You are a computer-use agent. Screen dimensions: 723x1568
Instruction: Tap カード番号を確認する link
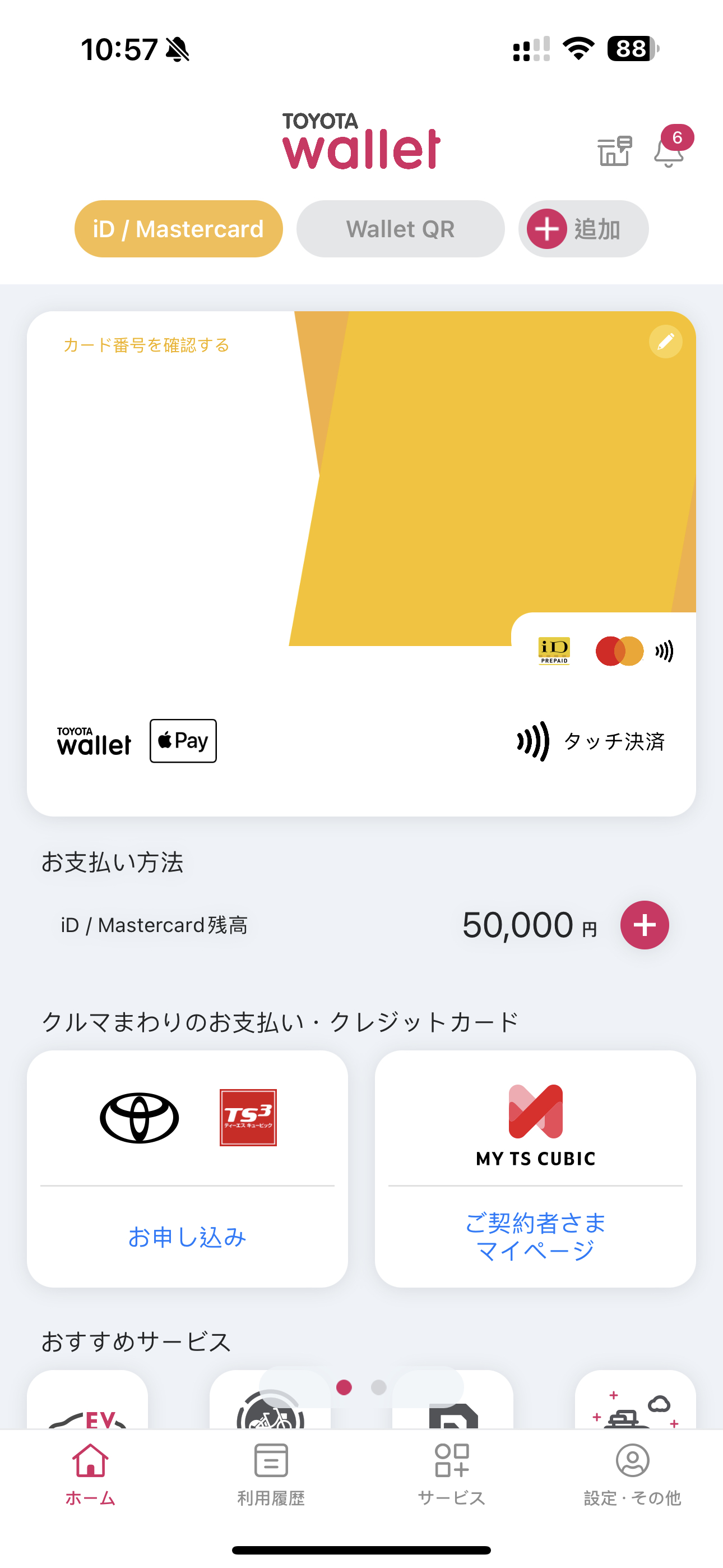pos(147,345)
